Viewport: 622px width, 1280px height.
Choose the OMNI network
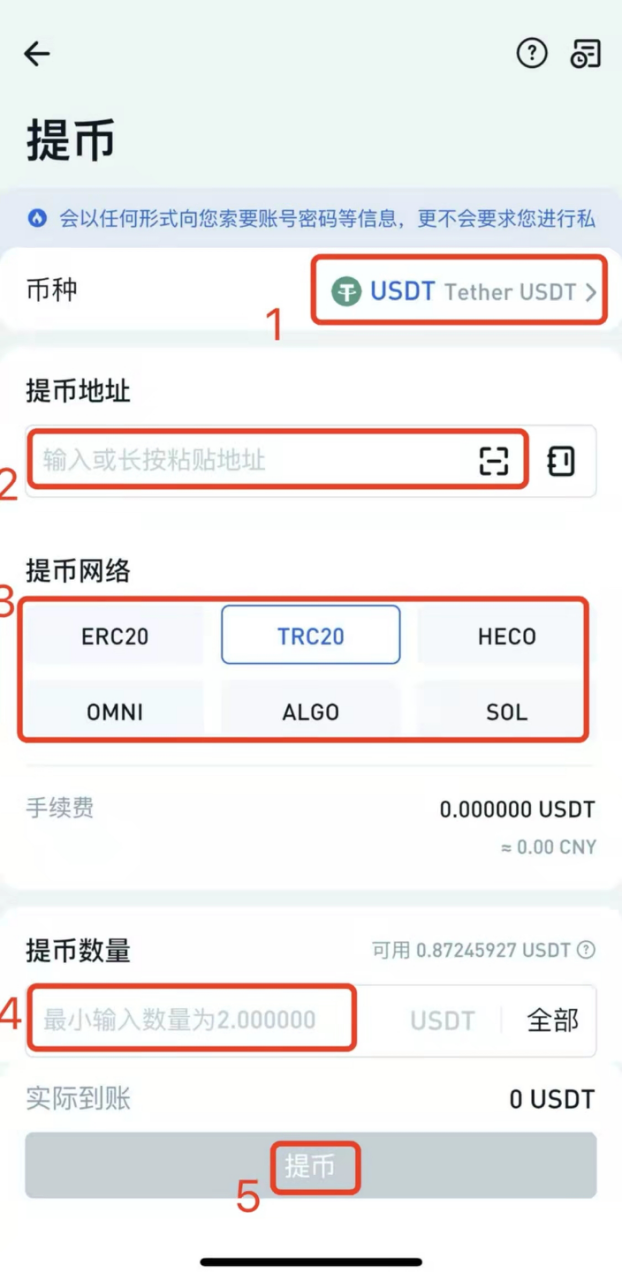115,712
